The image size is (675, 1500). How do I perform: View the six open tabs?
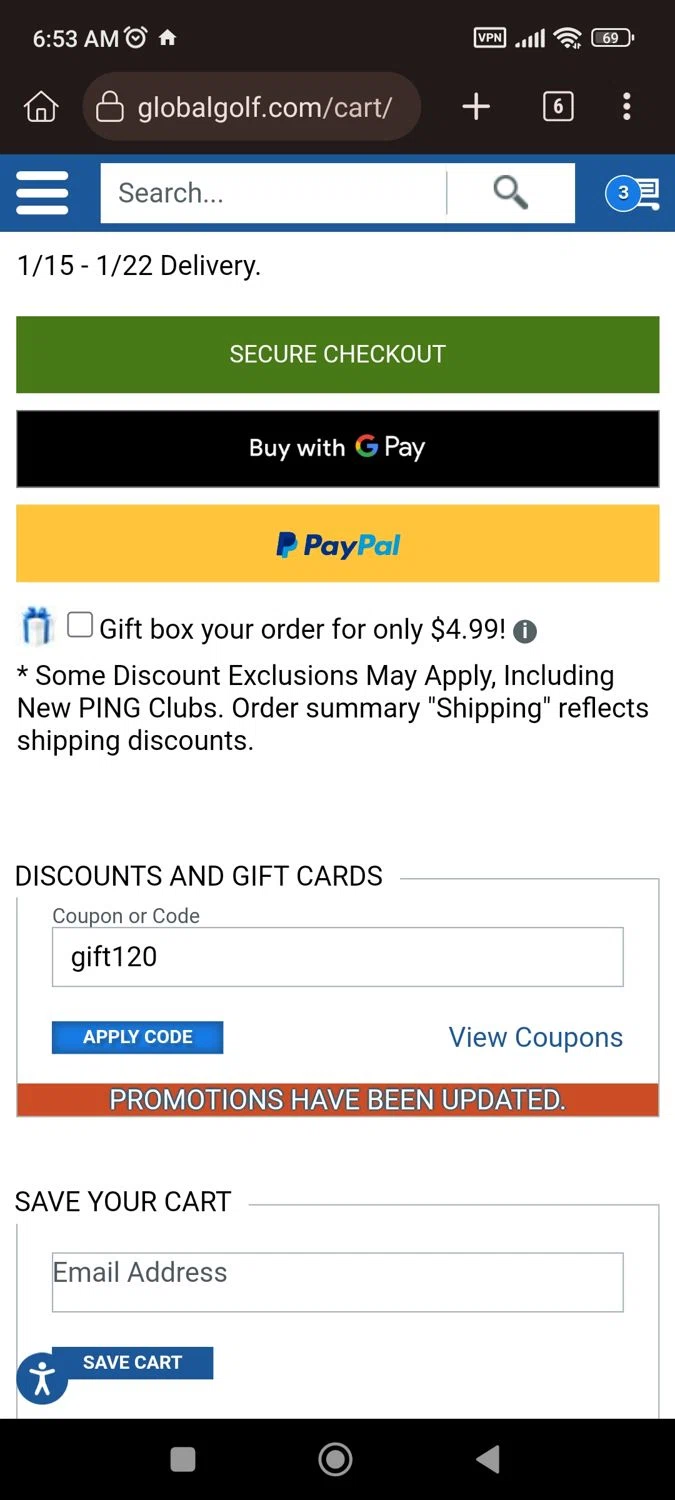point(558,106)
